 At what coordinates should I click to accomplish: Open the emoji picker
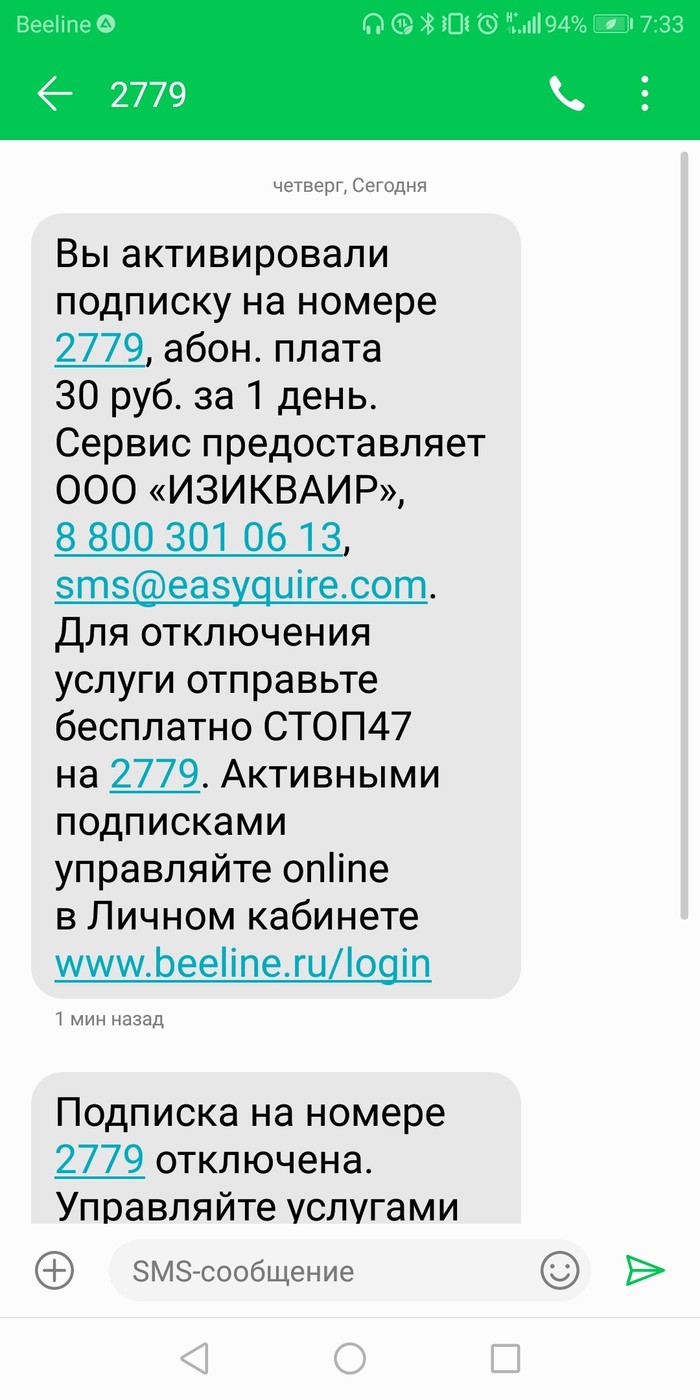point(560,1271)
